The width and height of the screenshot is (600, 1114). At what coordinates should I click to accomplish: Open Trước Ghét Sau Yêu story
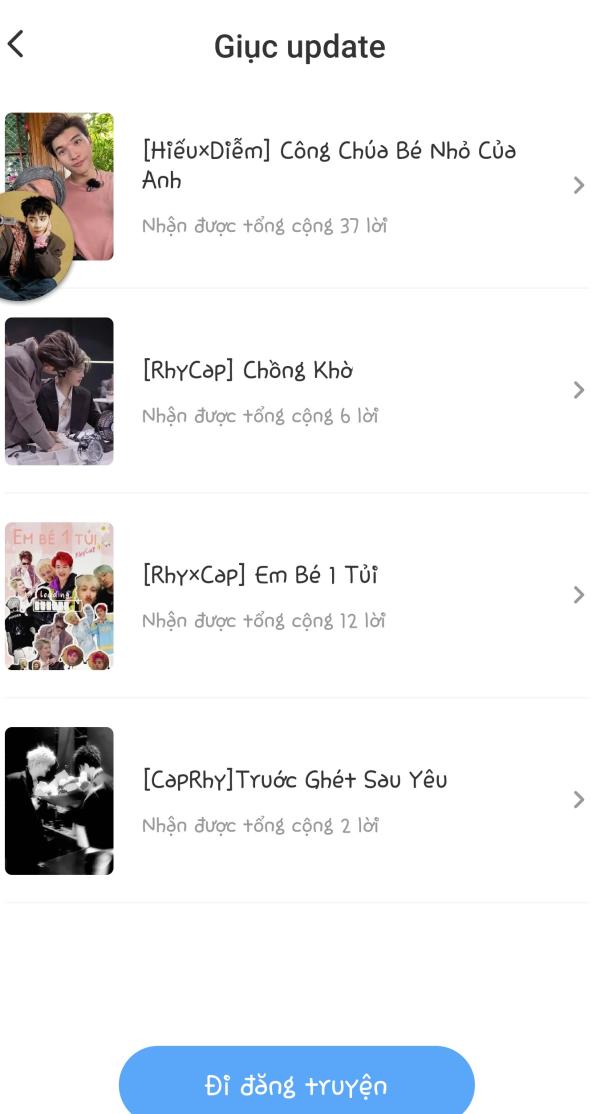point(296,800)
